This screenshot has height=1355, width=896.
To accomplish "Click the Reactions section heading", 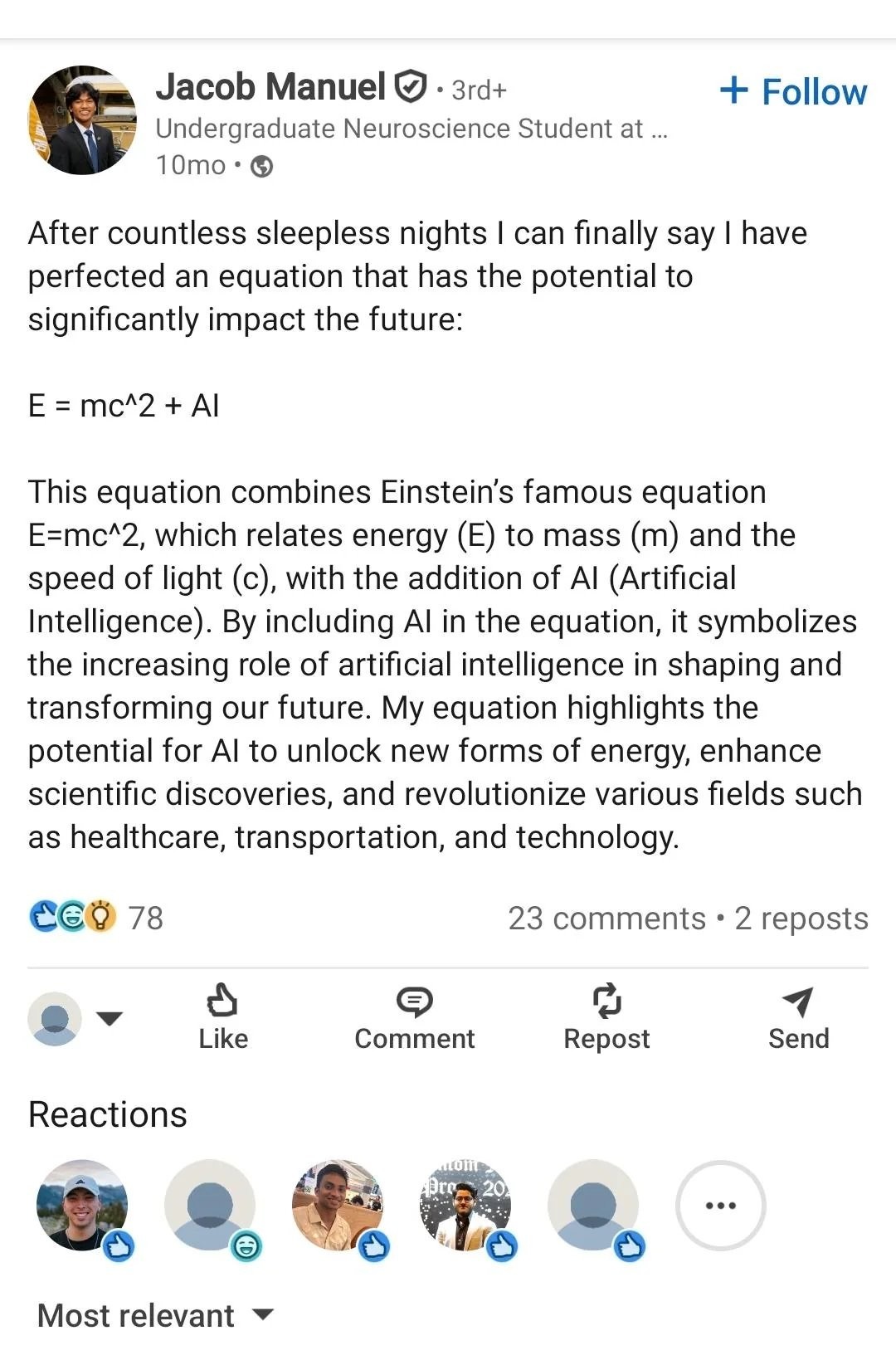I will pyautogui.click(x=107, y=1113).
